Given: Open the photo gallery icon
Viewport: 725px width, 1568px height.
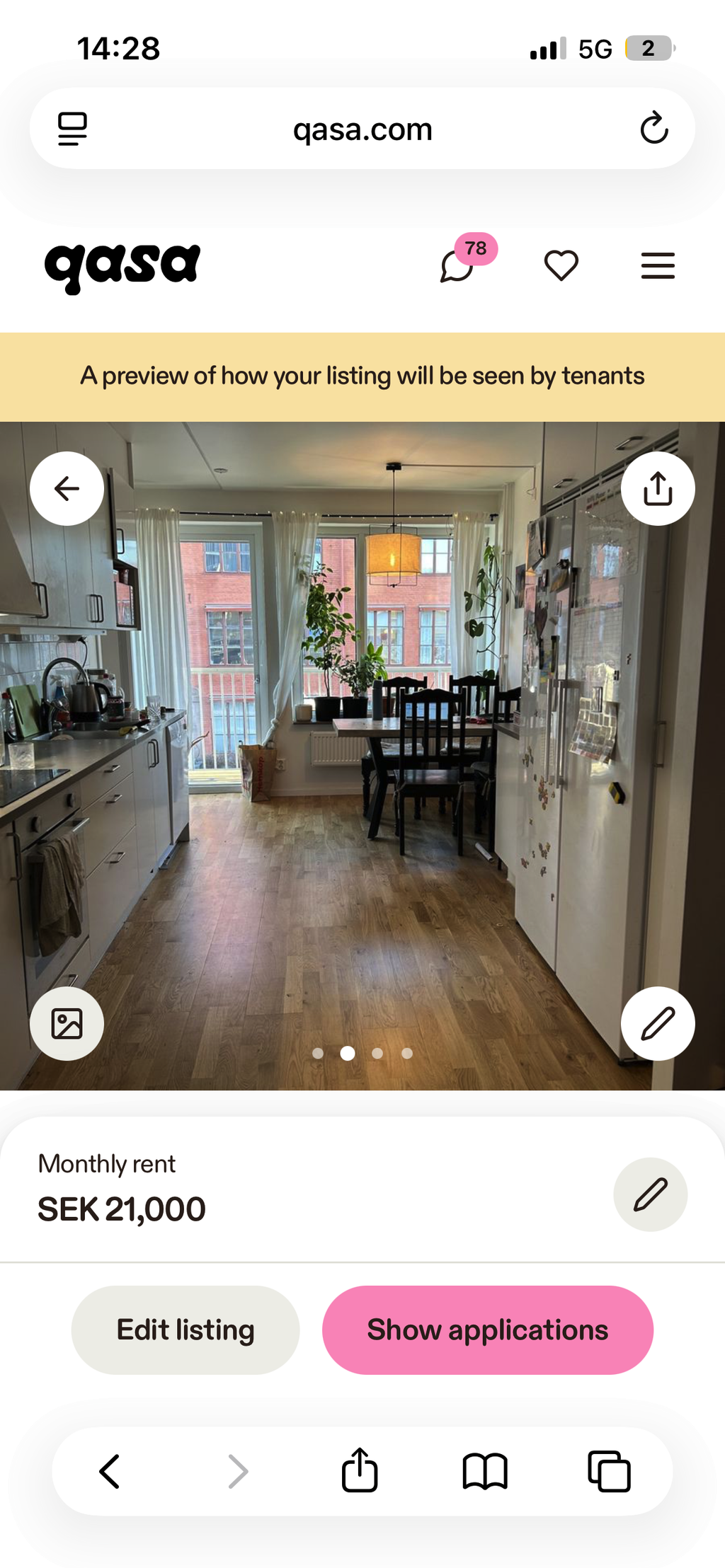Looking at the screenshot, I should 67,1023.
